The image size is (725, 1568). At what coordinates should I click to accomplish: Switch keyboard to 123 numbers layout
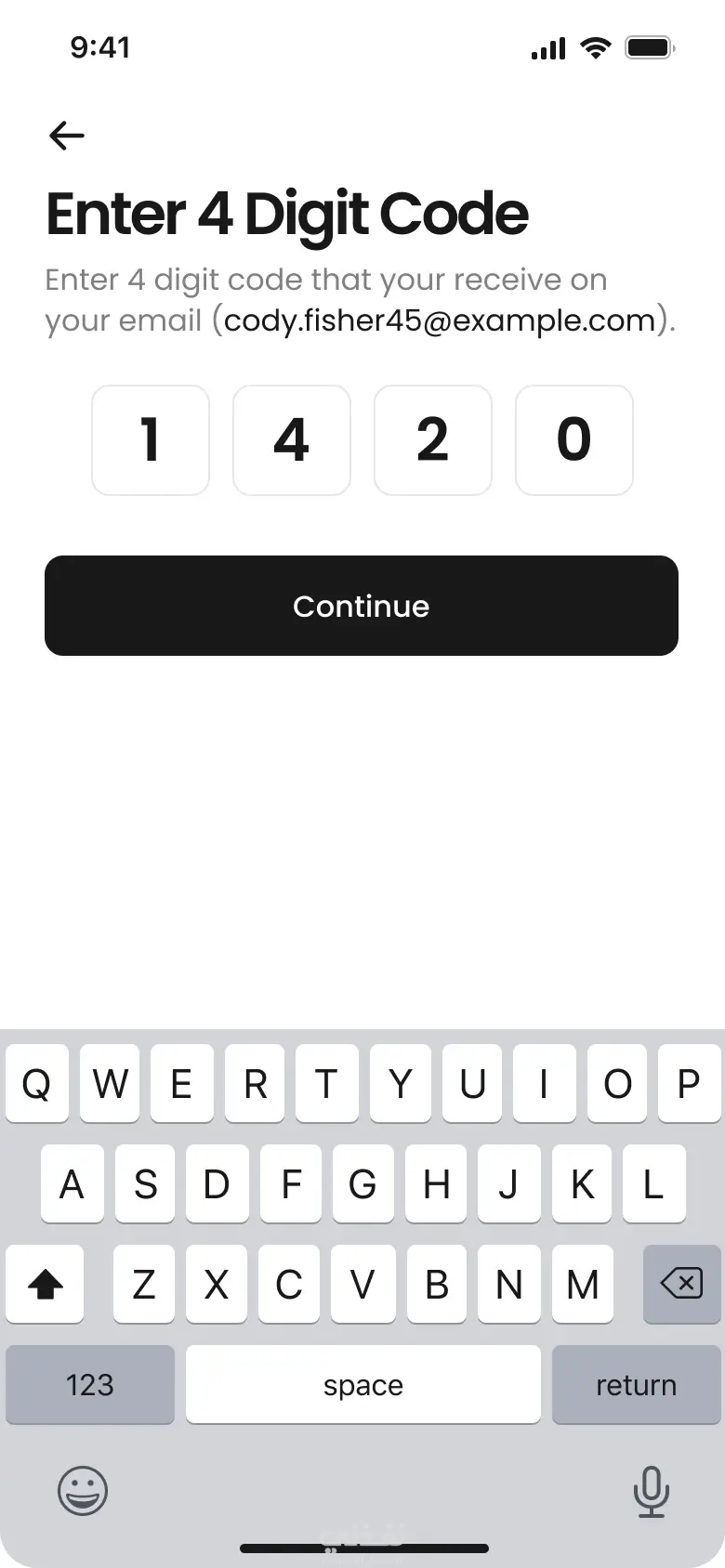click(x=90, y=1384)
